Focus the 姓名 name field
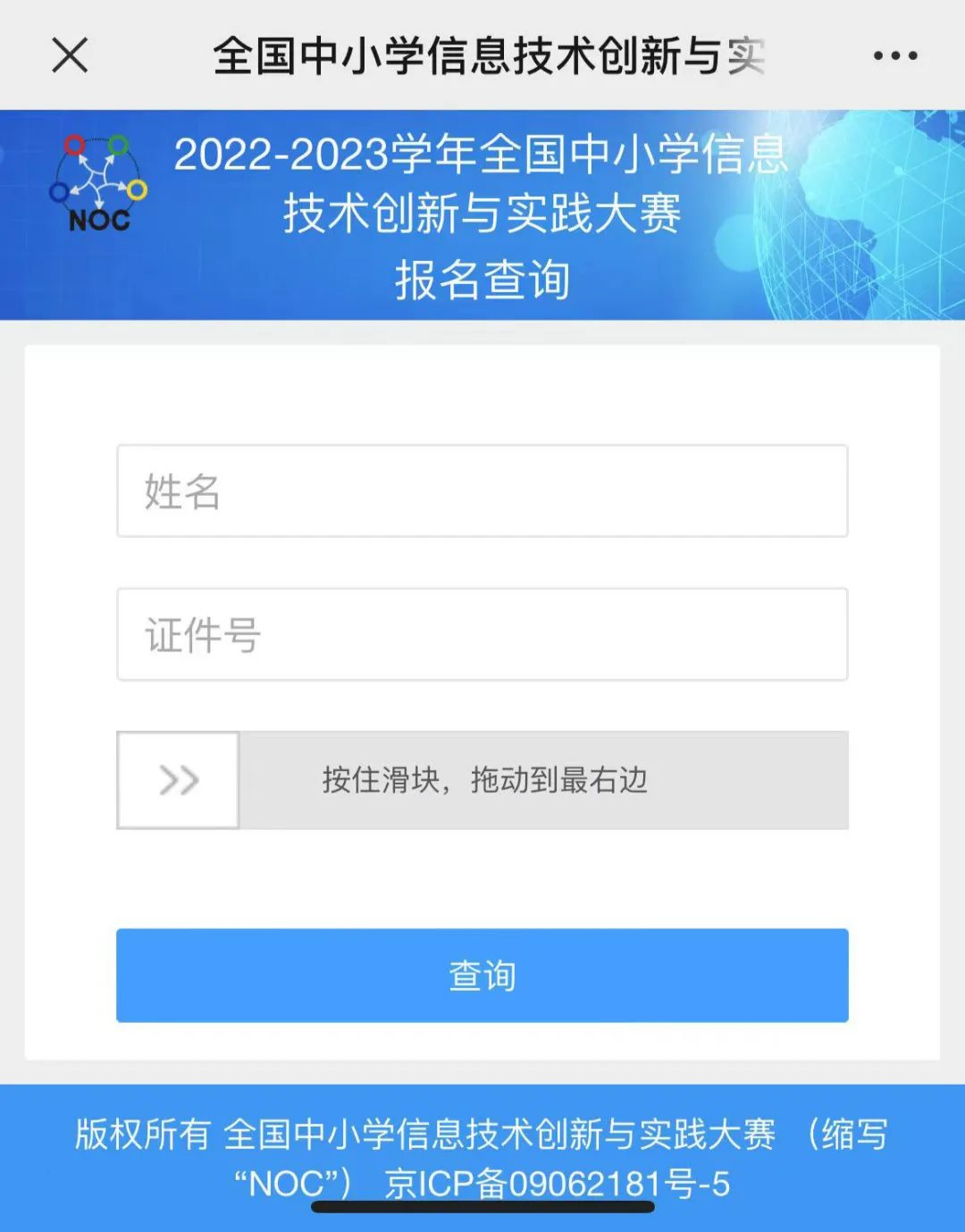 click(x=482, y=491)
